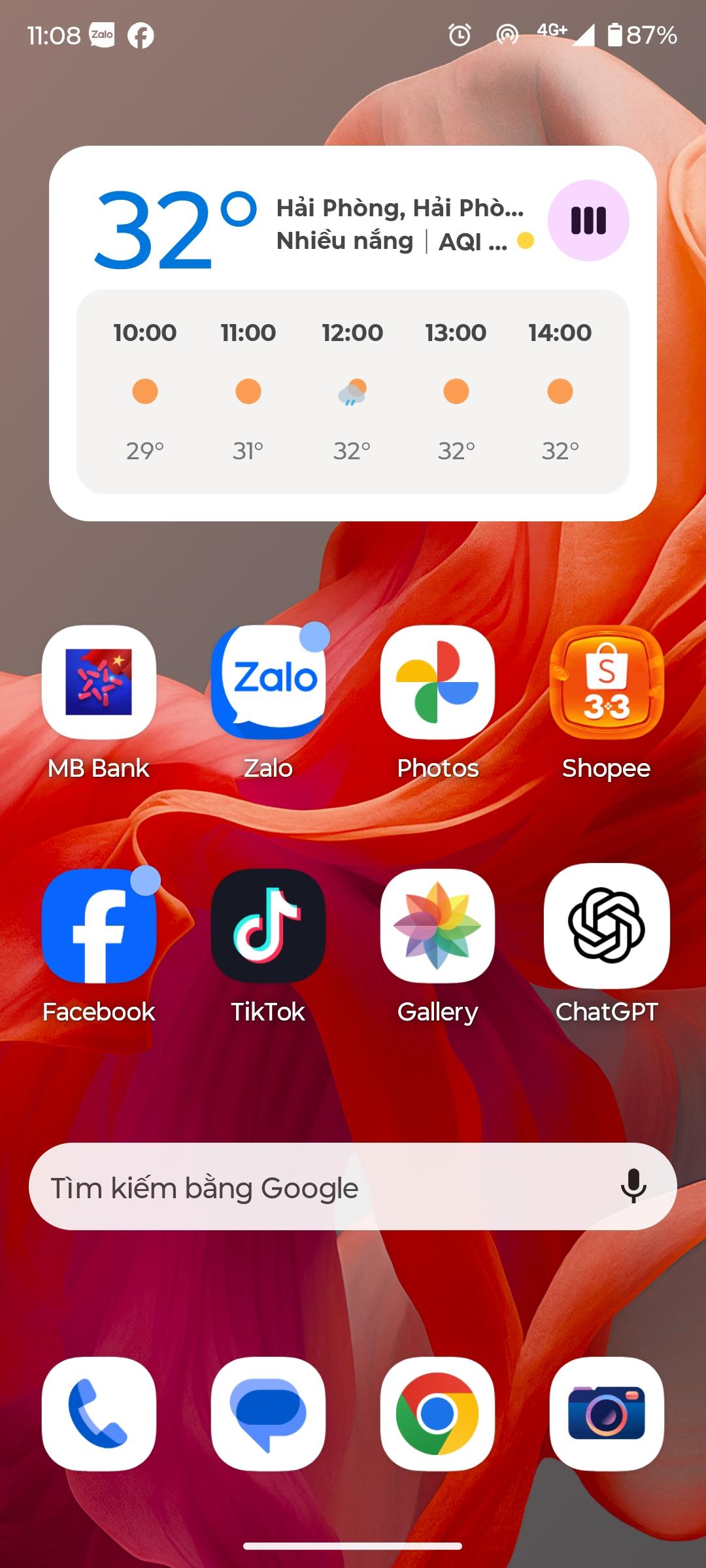
Task: Open the Phone dialer in dock
Action: (x=99, y=1414)
